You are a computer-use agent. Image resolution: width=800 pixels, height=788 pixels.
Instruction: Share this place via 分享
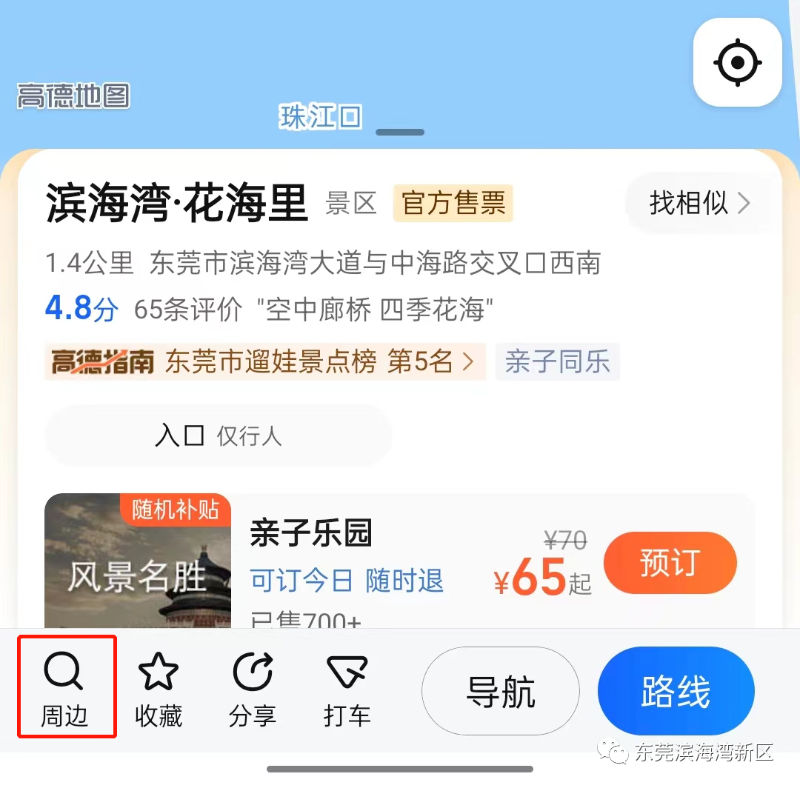[x=252, y=690]
